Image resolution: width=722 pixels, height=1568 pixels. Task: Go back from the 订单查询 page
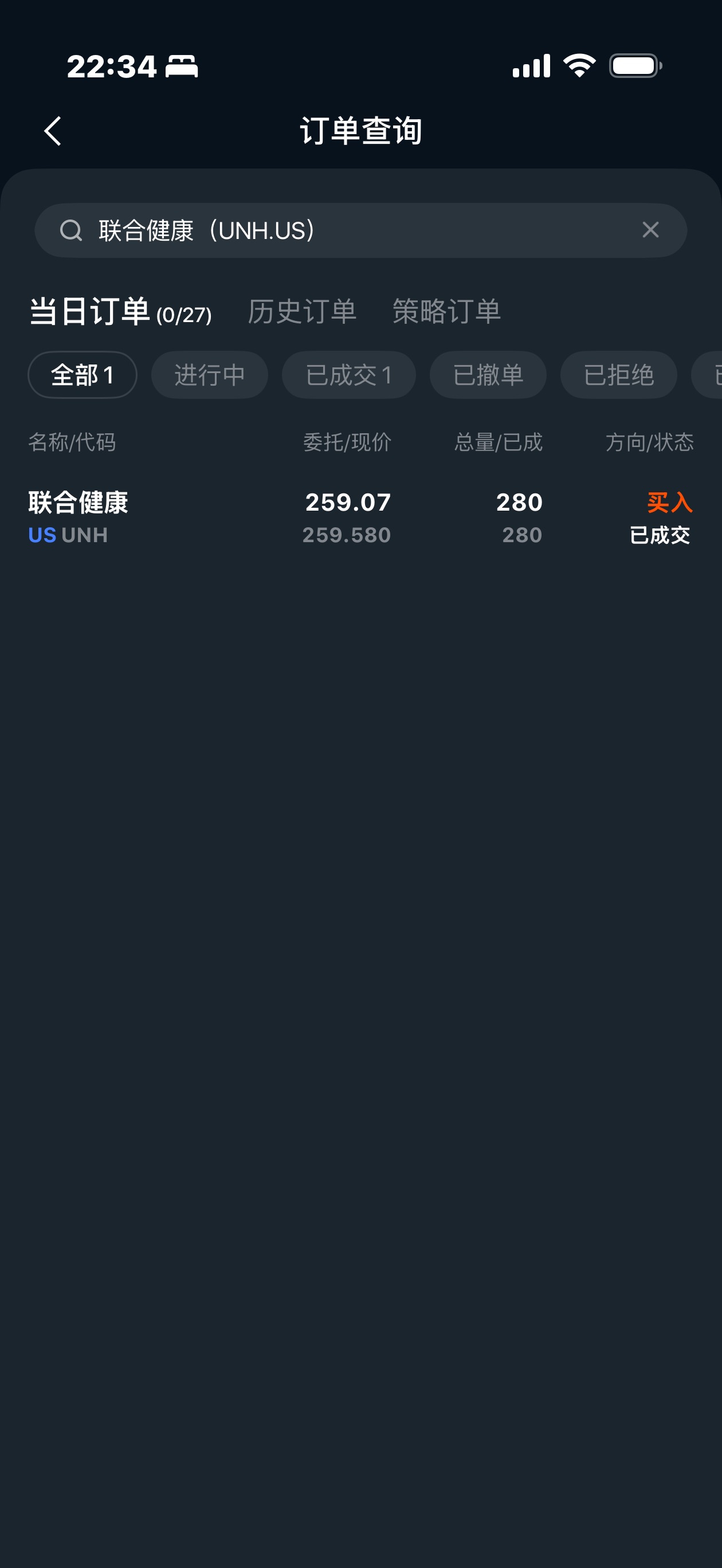(53, 131)
